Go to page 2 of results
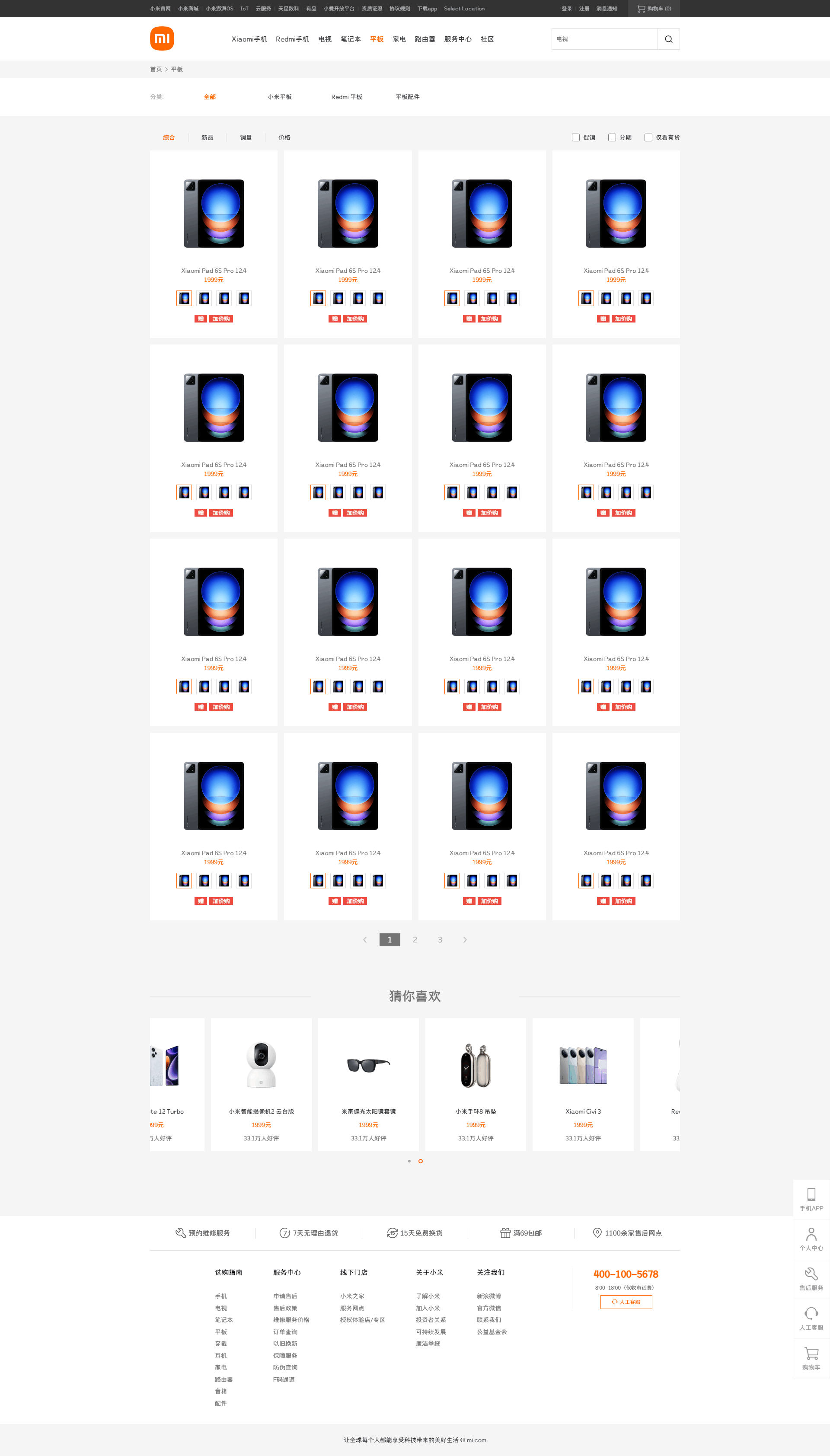This screenshot has width=830, height=1456. (415, 939)
